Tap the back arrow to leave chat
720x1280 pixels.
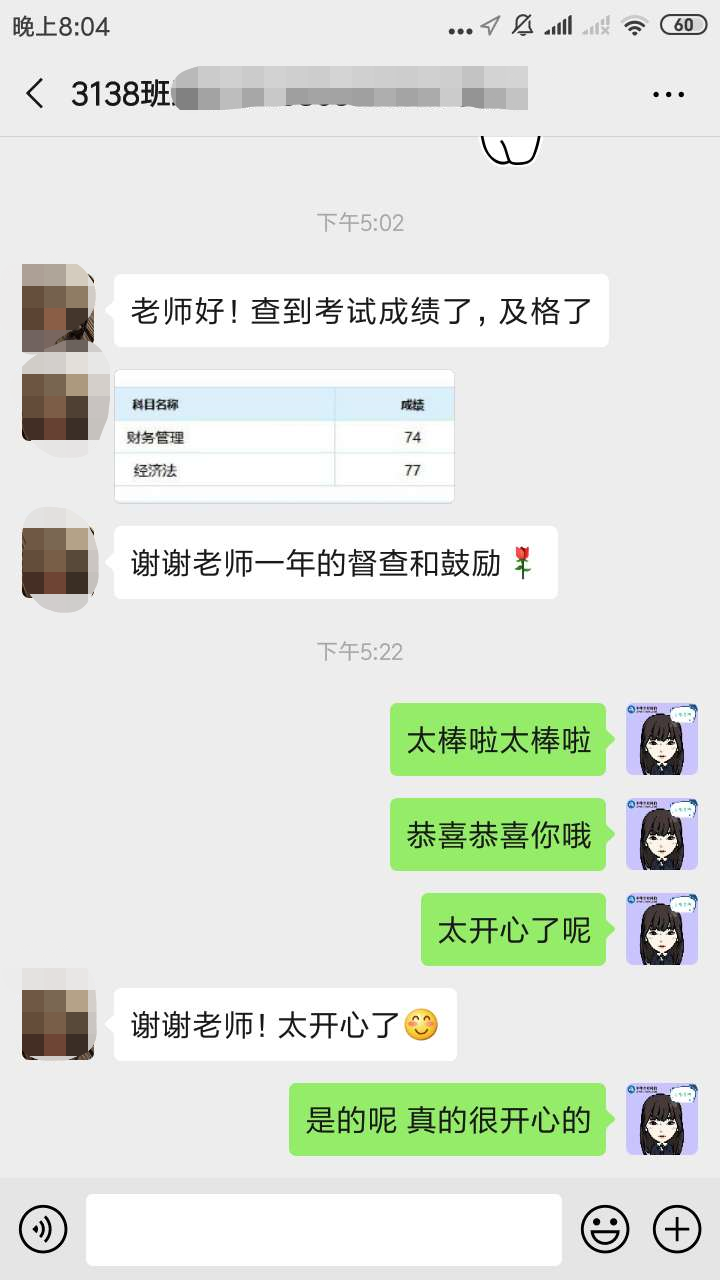pos(35,92)
